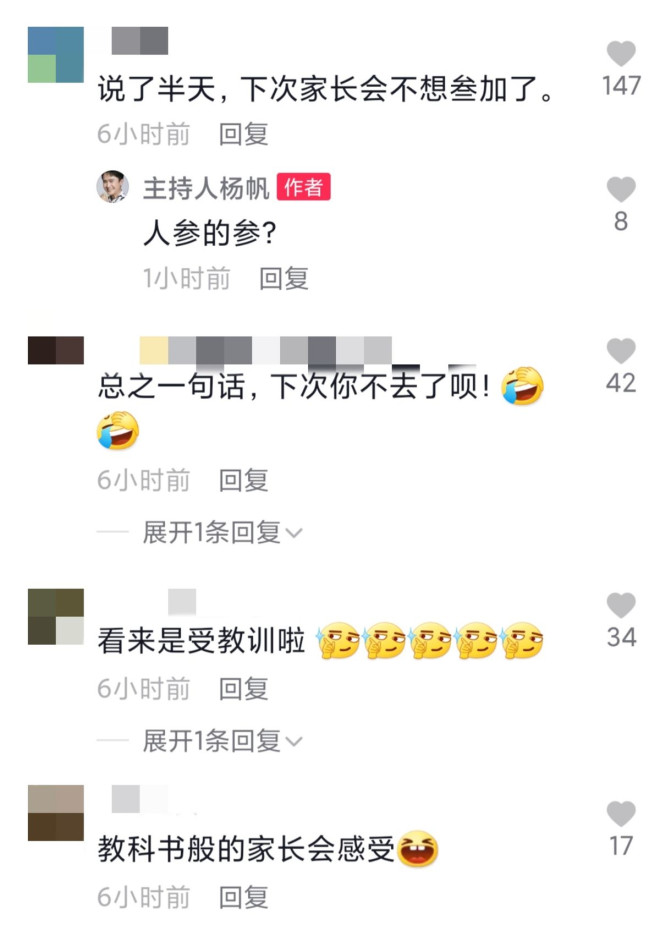This screenshot has height=925, width=660.
Task: Reply to 主持人杨帆's comment
Action: click(x=283, y=278)
